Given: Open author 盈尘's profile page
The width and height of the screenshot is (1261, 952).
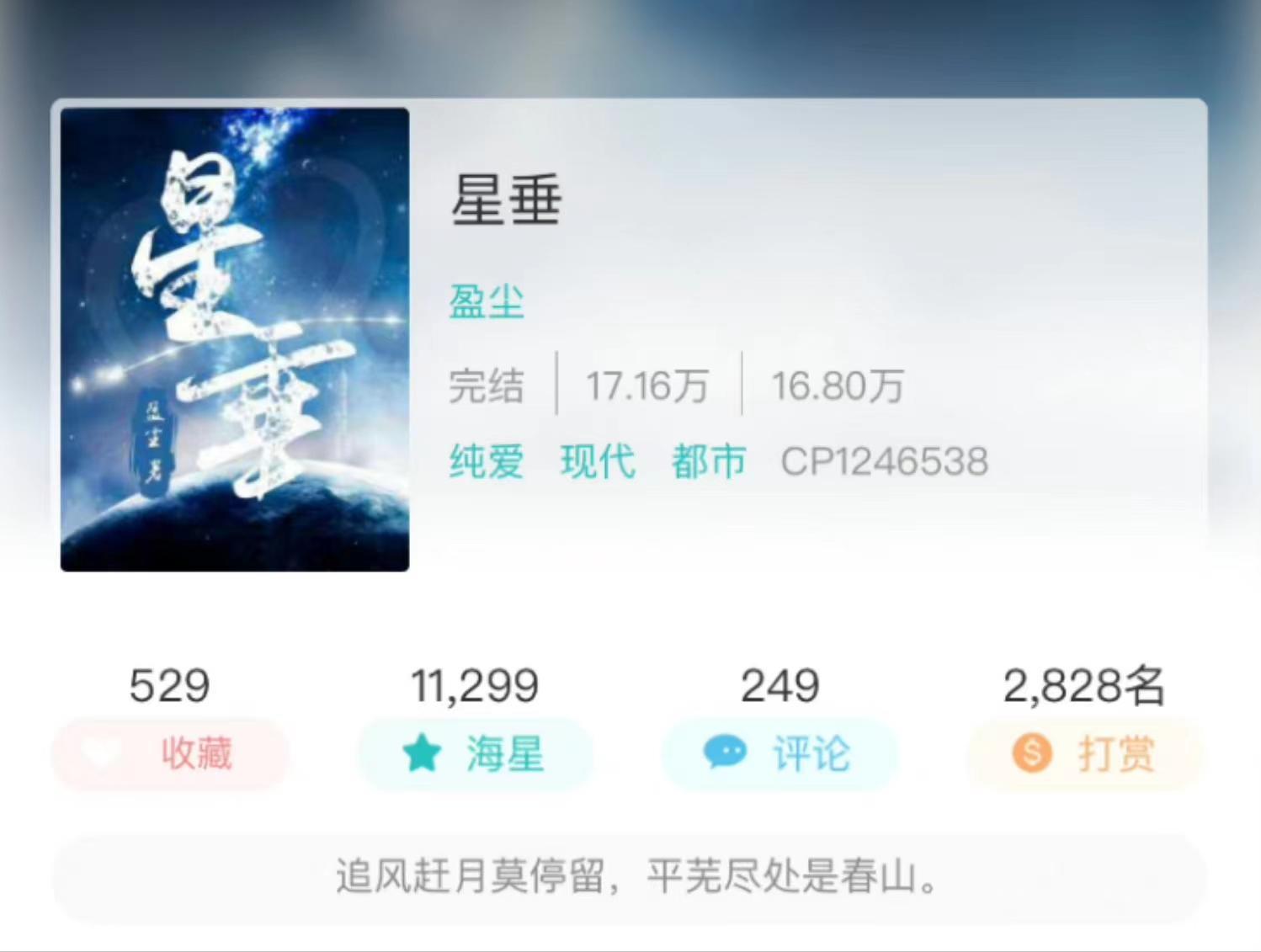Looking at the screenshot, I should coord(487,302).
